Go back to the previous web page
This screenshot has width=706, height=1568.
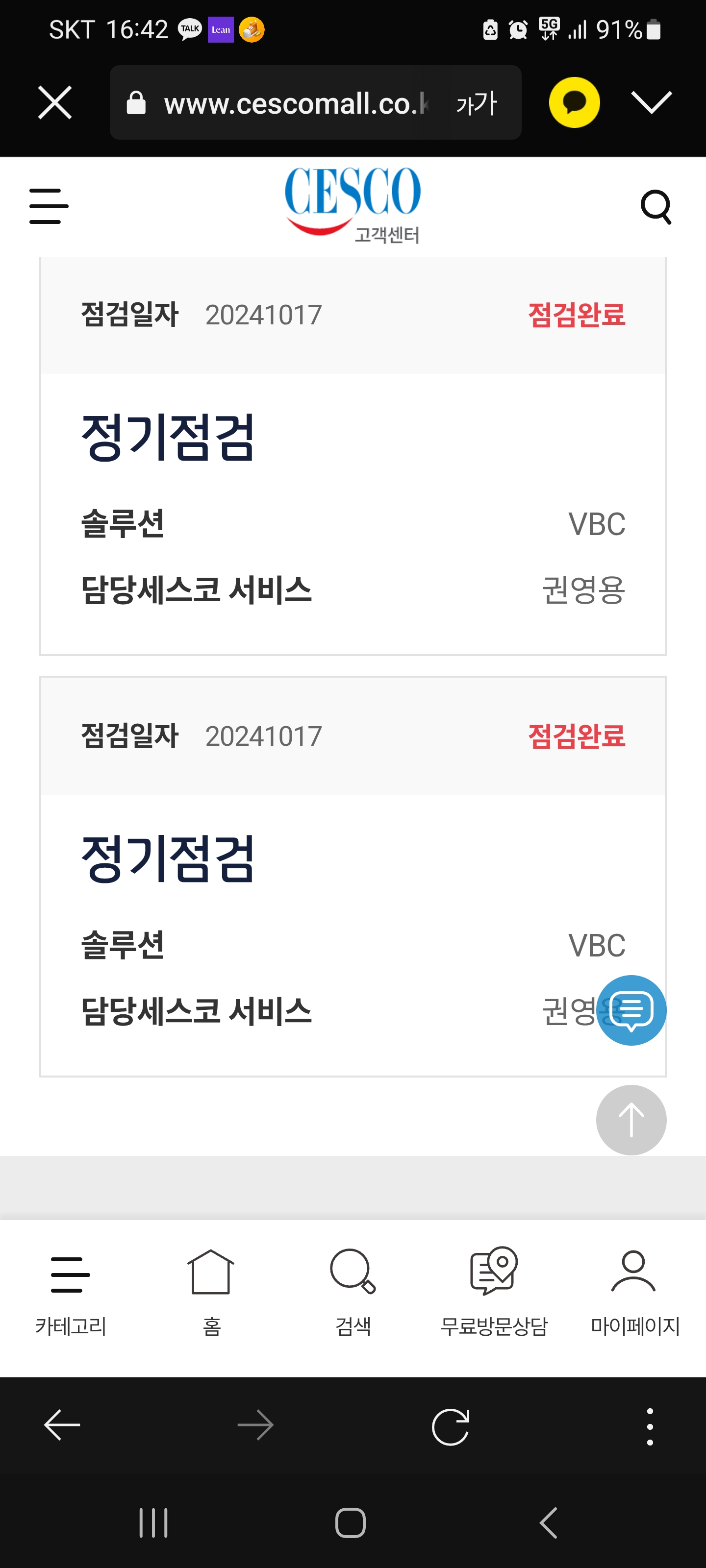62,1425
